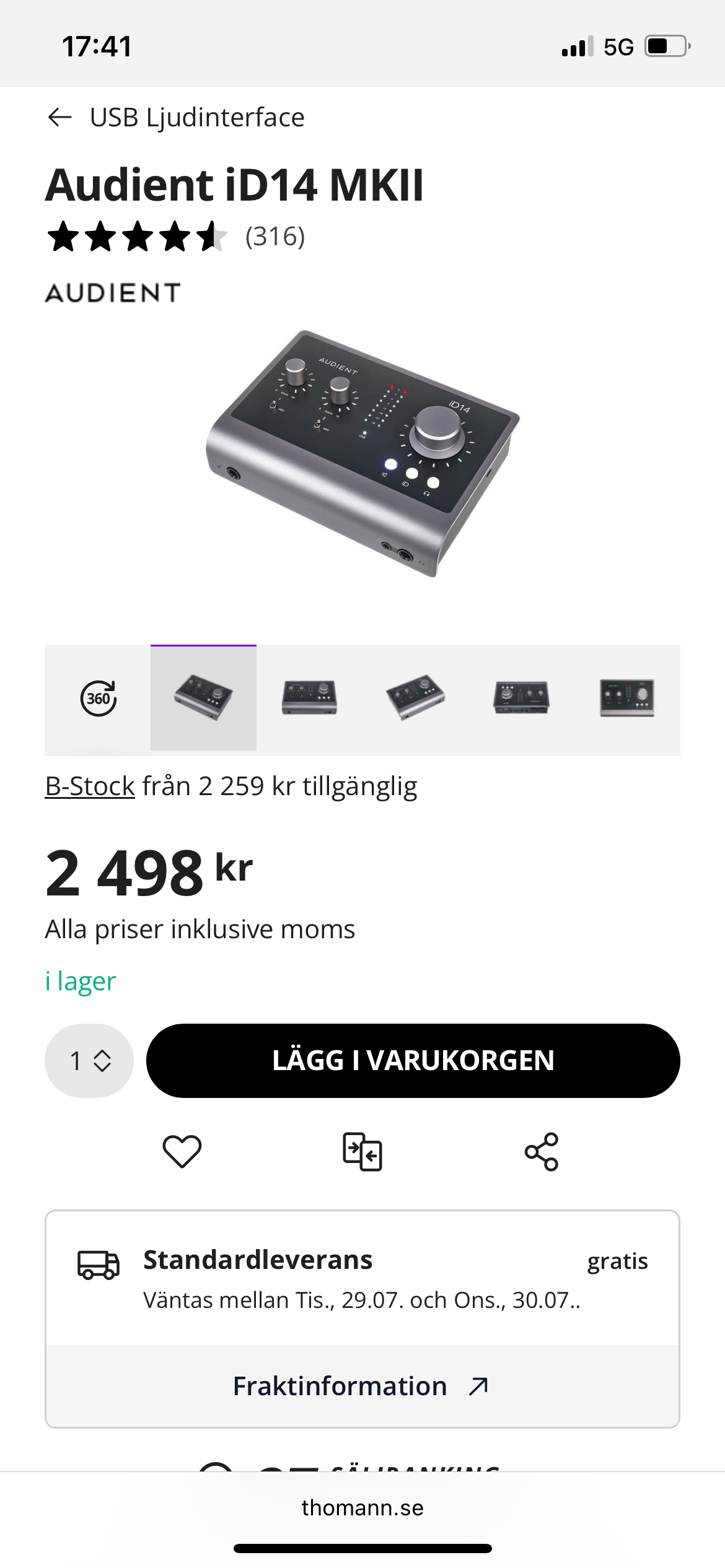Open Fraktinformation shipping details

tap(362, 1386)
